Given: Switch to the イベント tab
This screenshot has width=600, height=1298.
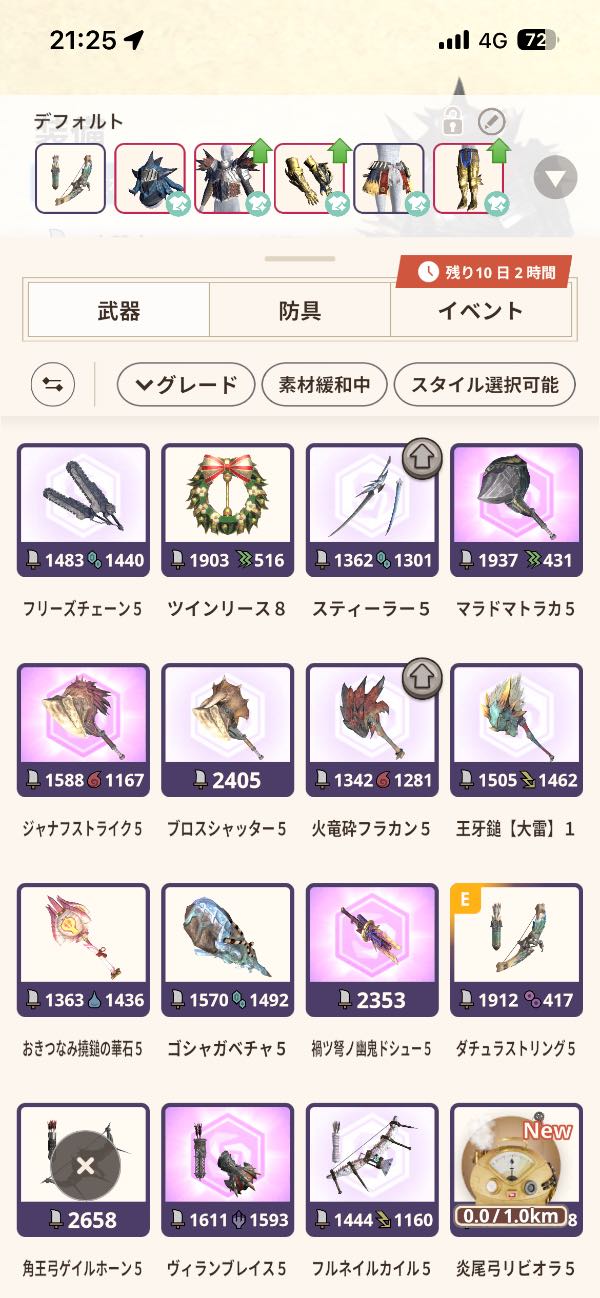Looking at the screenshot, I should click(480, 311).
